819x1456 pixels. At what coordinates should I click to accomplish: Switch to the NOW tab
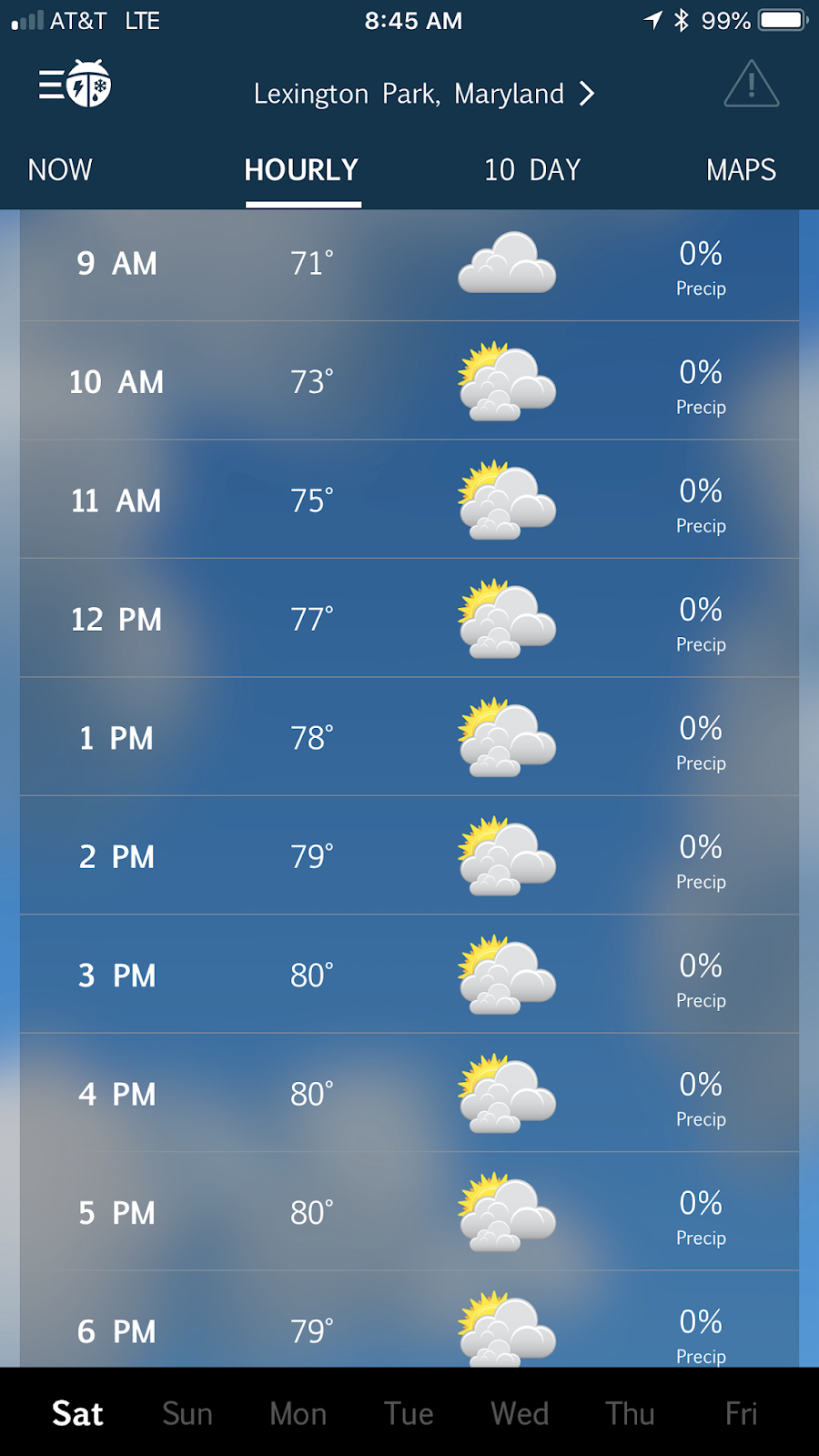(x=60, y=170)
